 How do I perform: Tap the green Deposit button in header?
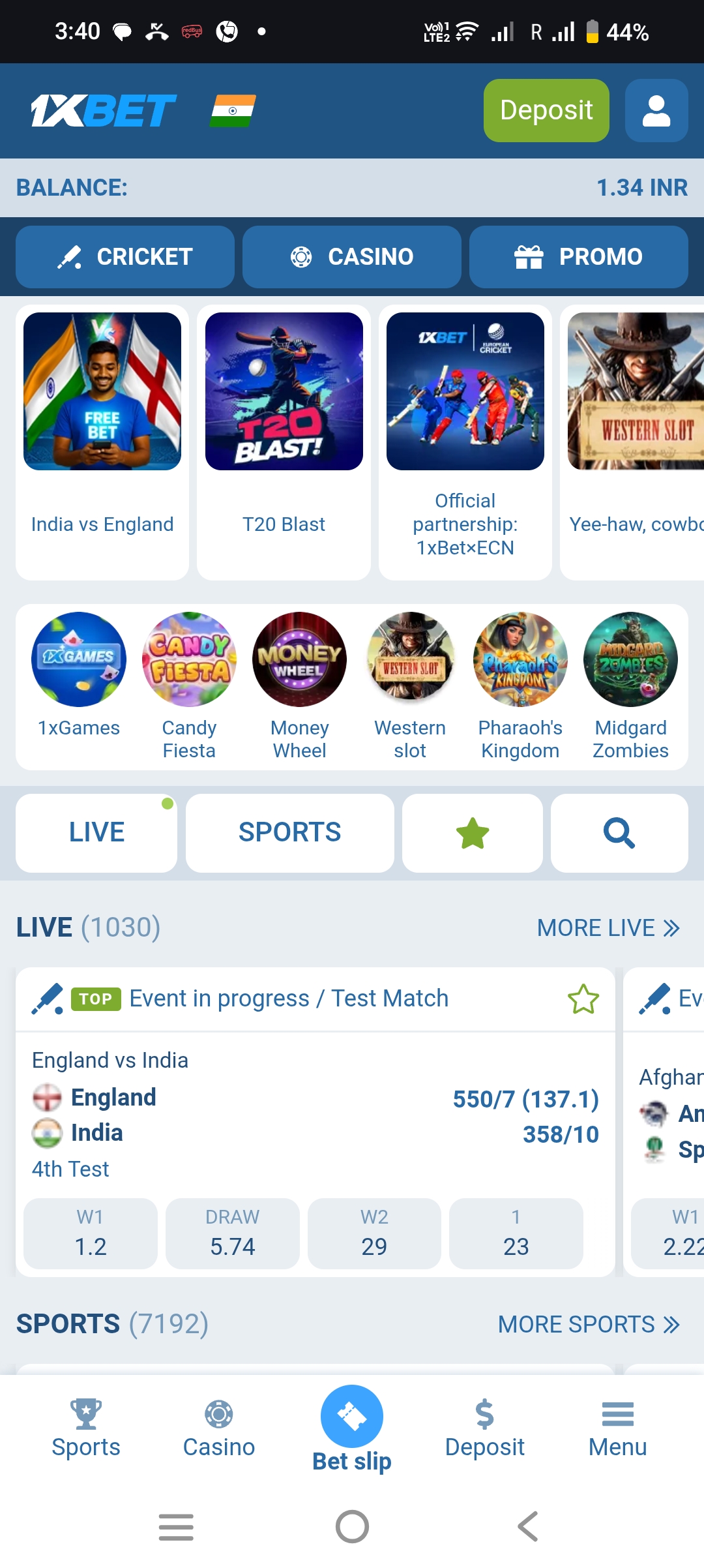coord(546,110)
